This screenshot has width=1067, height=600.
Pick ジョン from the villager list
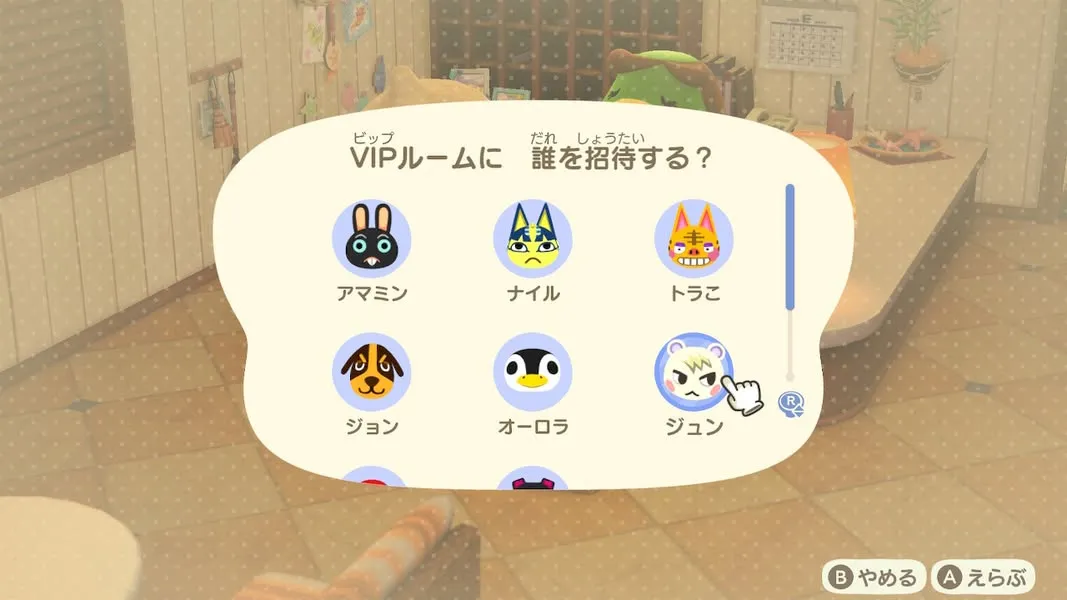(x=371, y=373)
